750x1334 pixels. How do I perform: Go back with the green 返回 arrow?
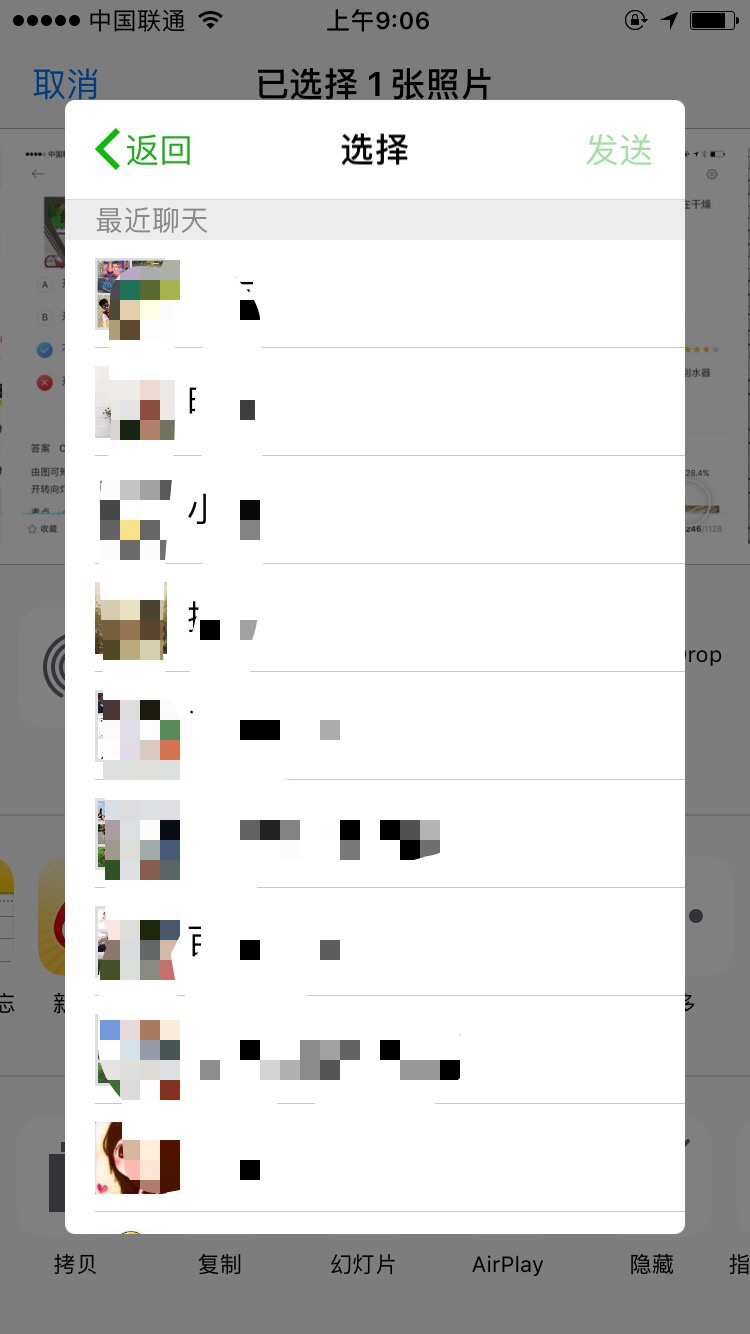143,150
